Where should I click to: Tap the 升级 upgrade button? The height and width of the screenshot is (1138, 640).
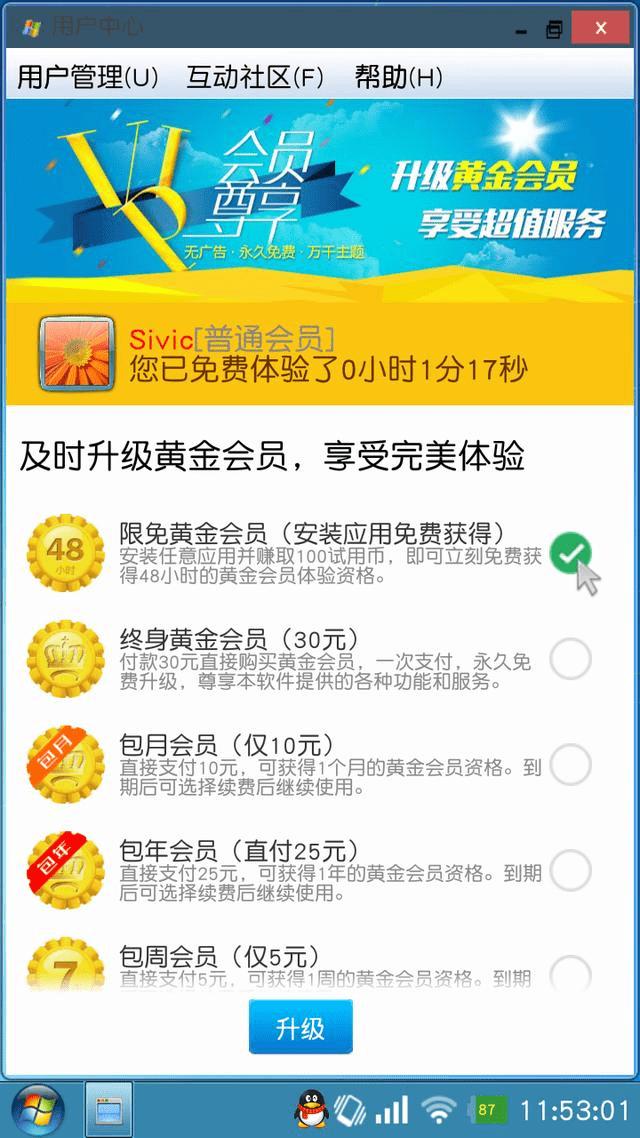300,1027
